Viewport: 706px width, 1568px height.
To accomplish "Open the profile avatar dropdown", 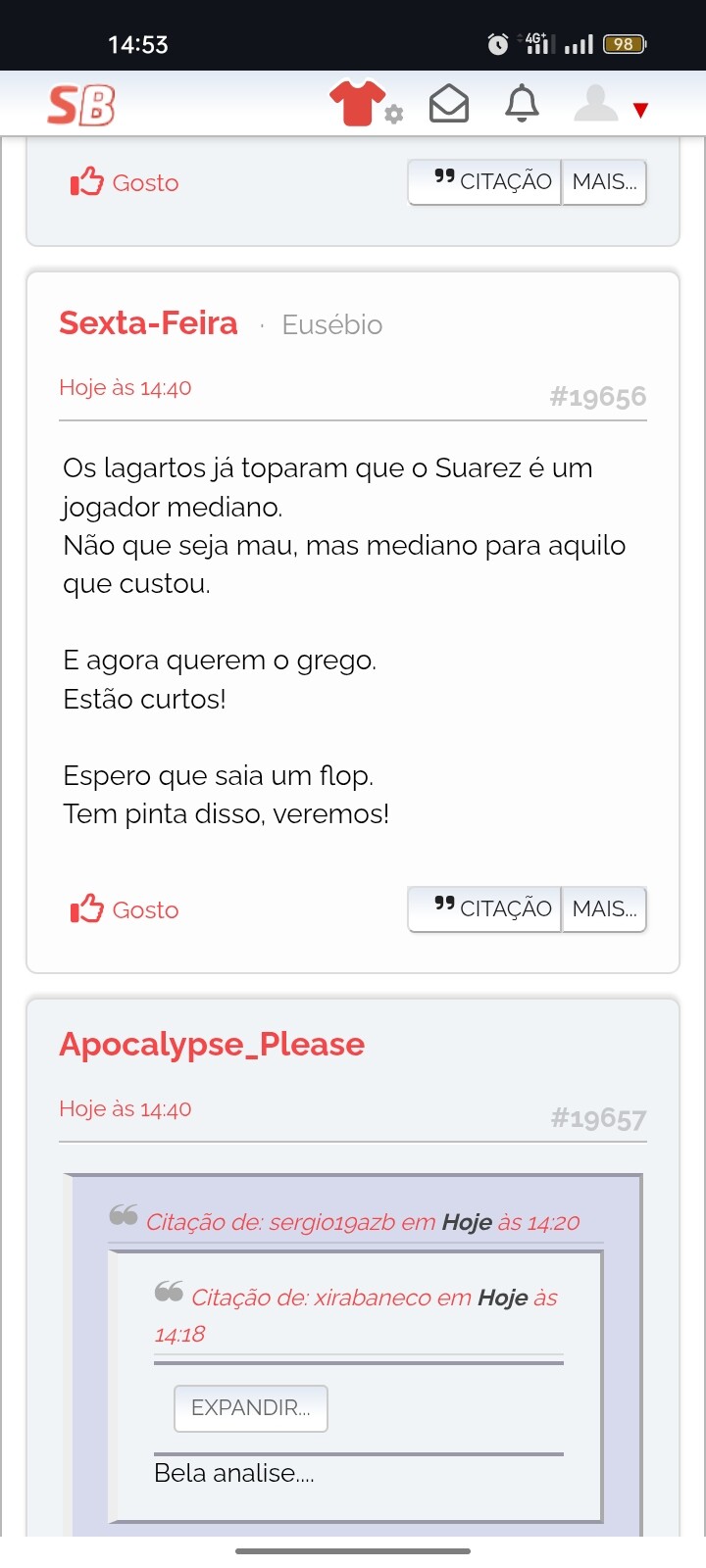I will 611,104.
